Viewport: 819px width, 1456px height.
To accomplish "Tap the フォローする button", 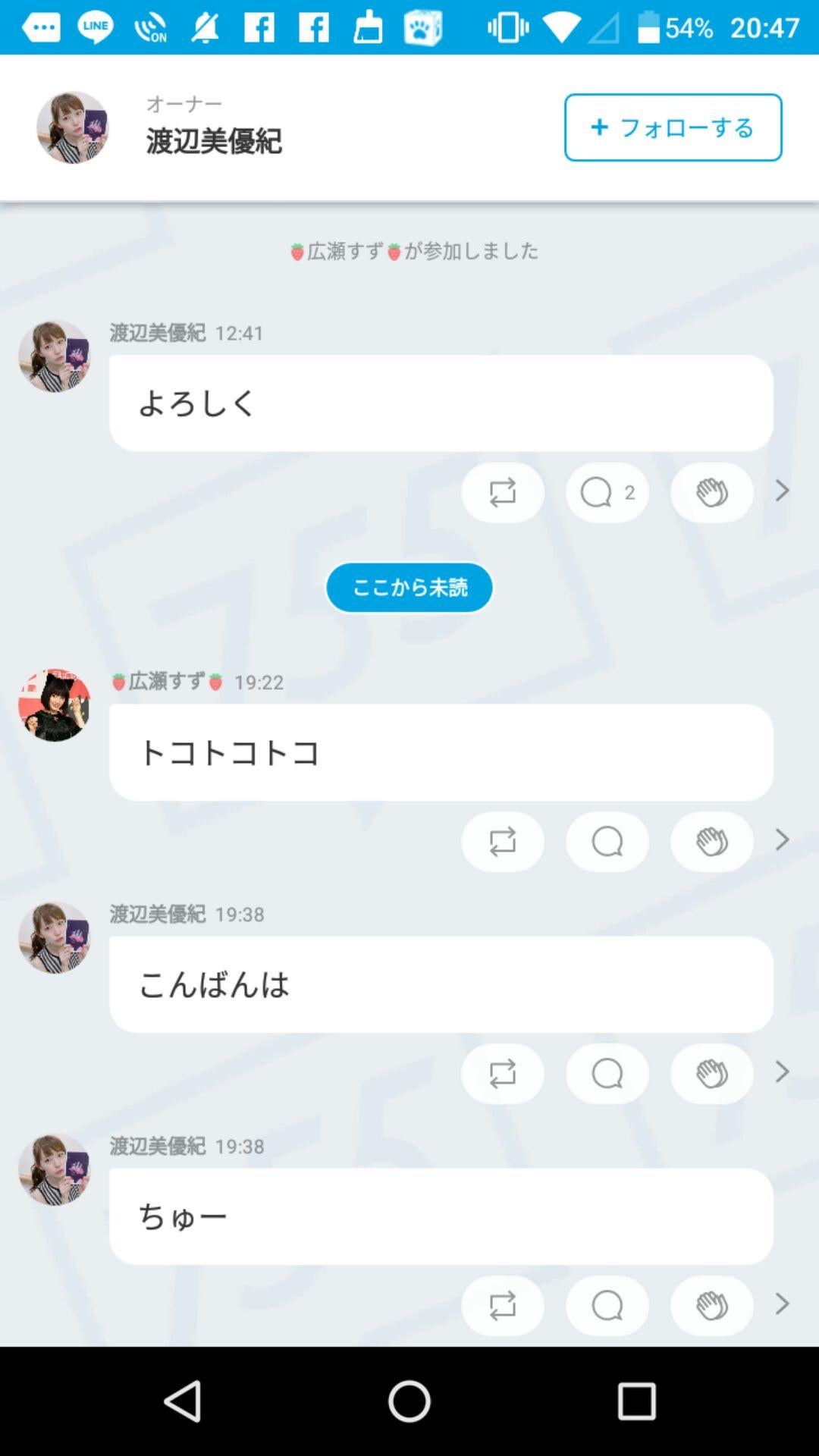I will [x=672, y=128].
